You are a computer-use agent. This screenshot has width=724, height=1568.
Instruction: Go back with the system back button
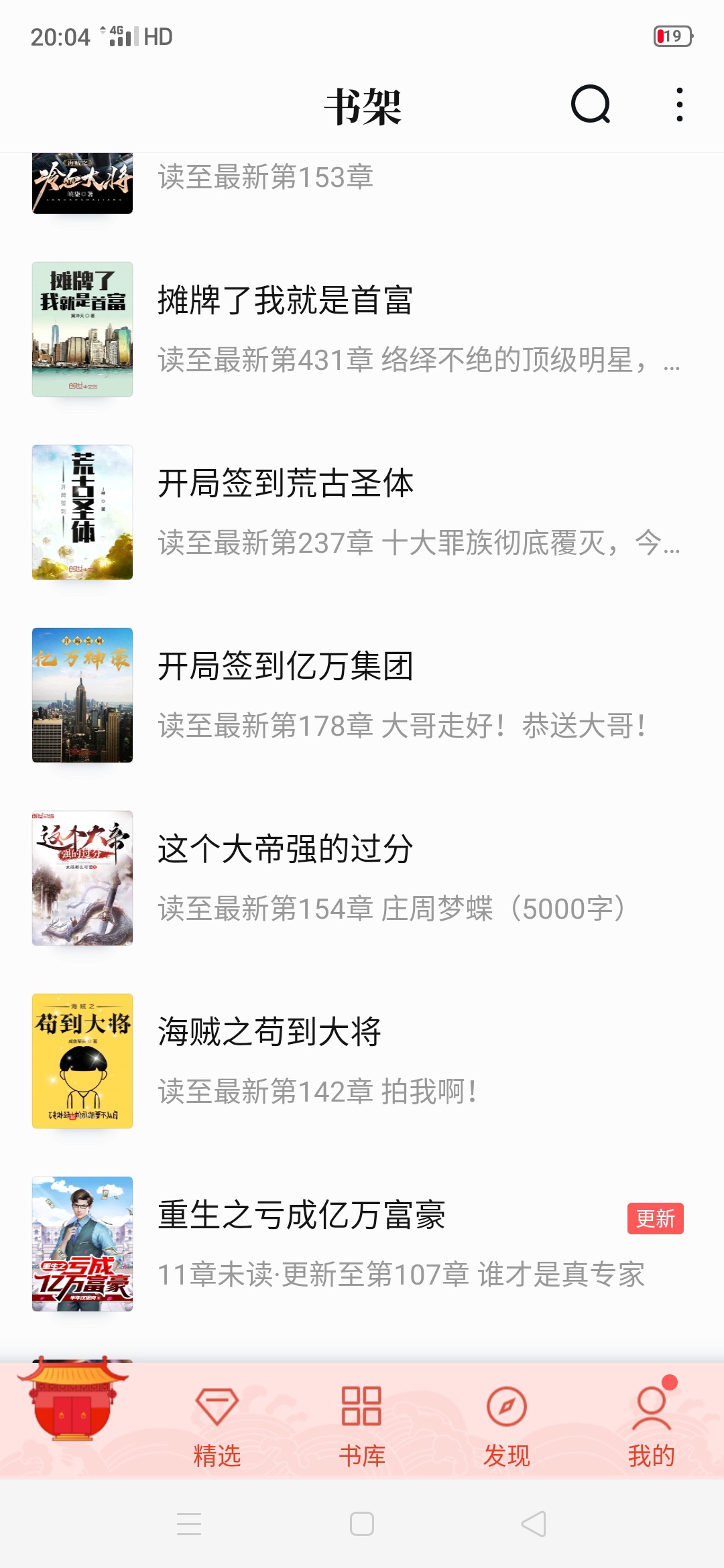(534, 1524)
